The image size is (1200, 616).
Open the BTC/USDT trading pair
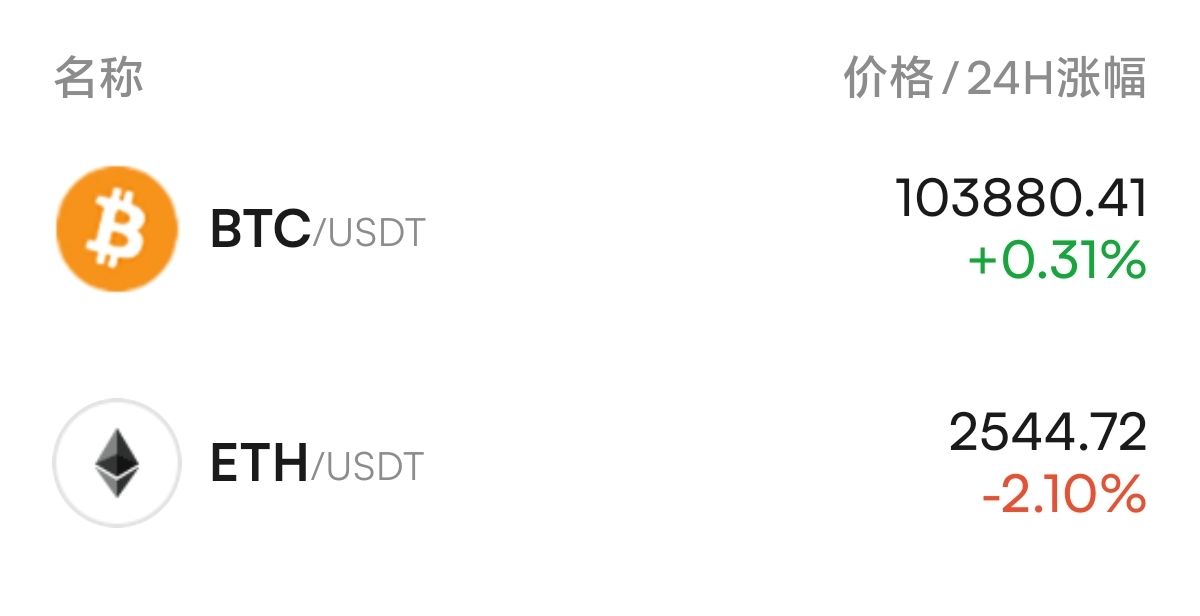coord(318,230)
